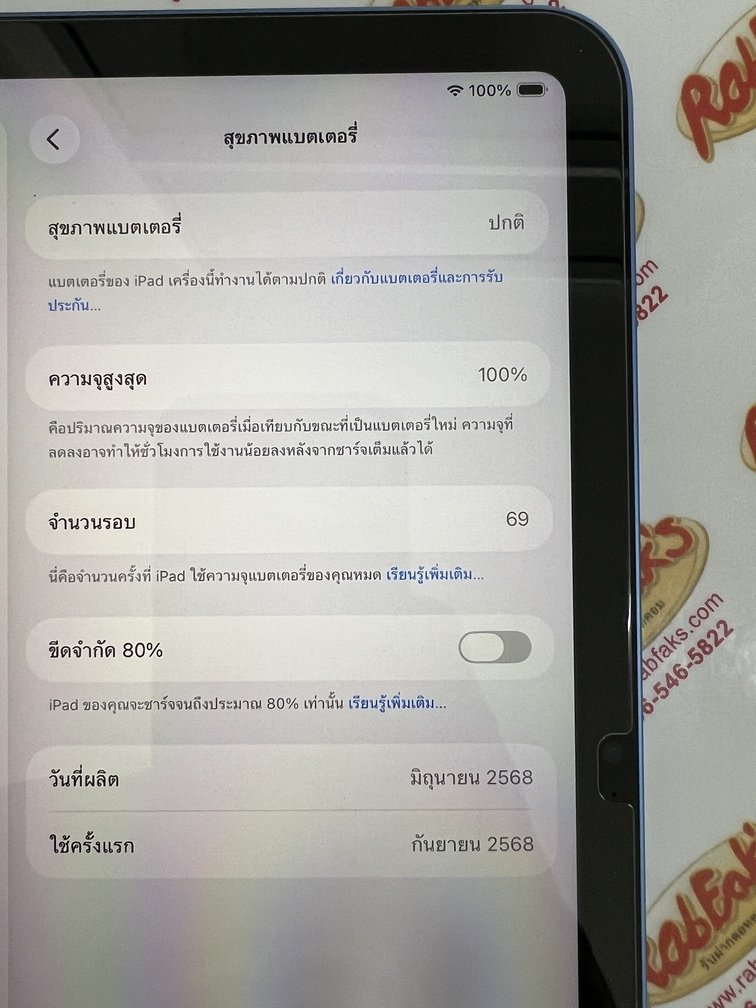The height and width of the screenshot is (1008, 756).
Task: Enable the ขีดจำกัด 80% switch
Action: 494,648
